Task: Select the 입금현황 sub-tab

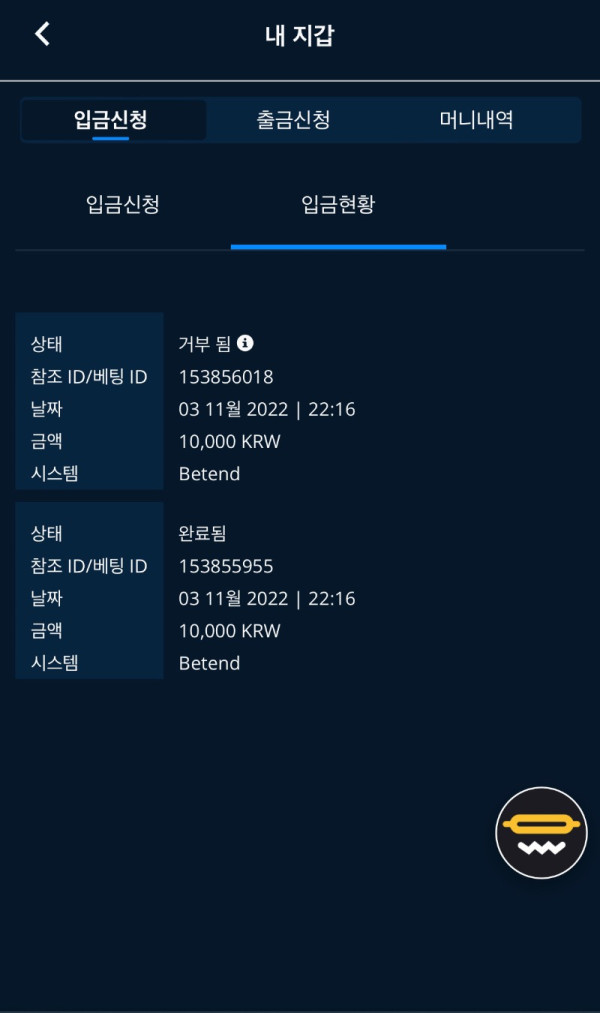Action: (338, 205)
